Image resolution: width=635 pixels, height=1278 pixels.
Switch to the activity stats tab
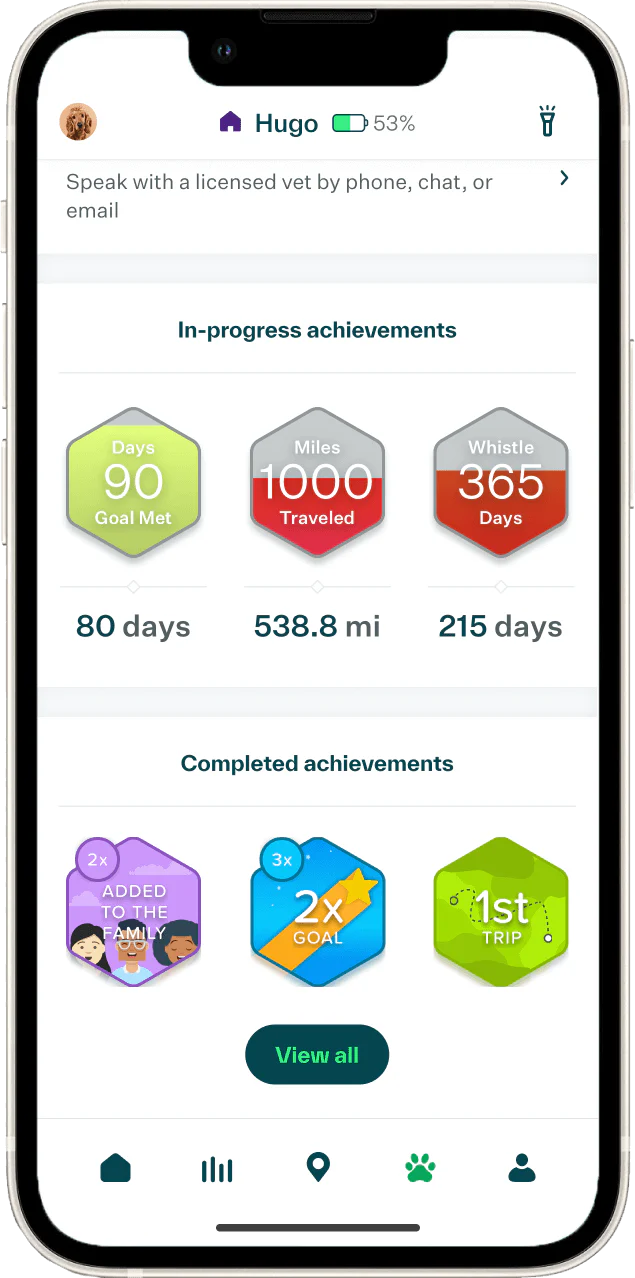[x=217, y=1169]
